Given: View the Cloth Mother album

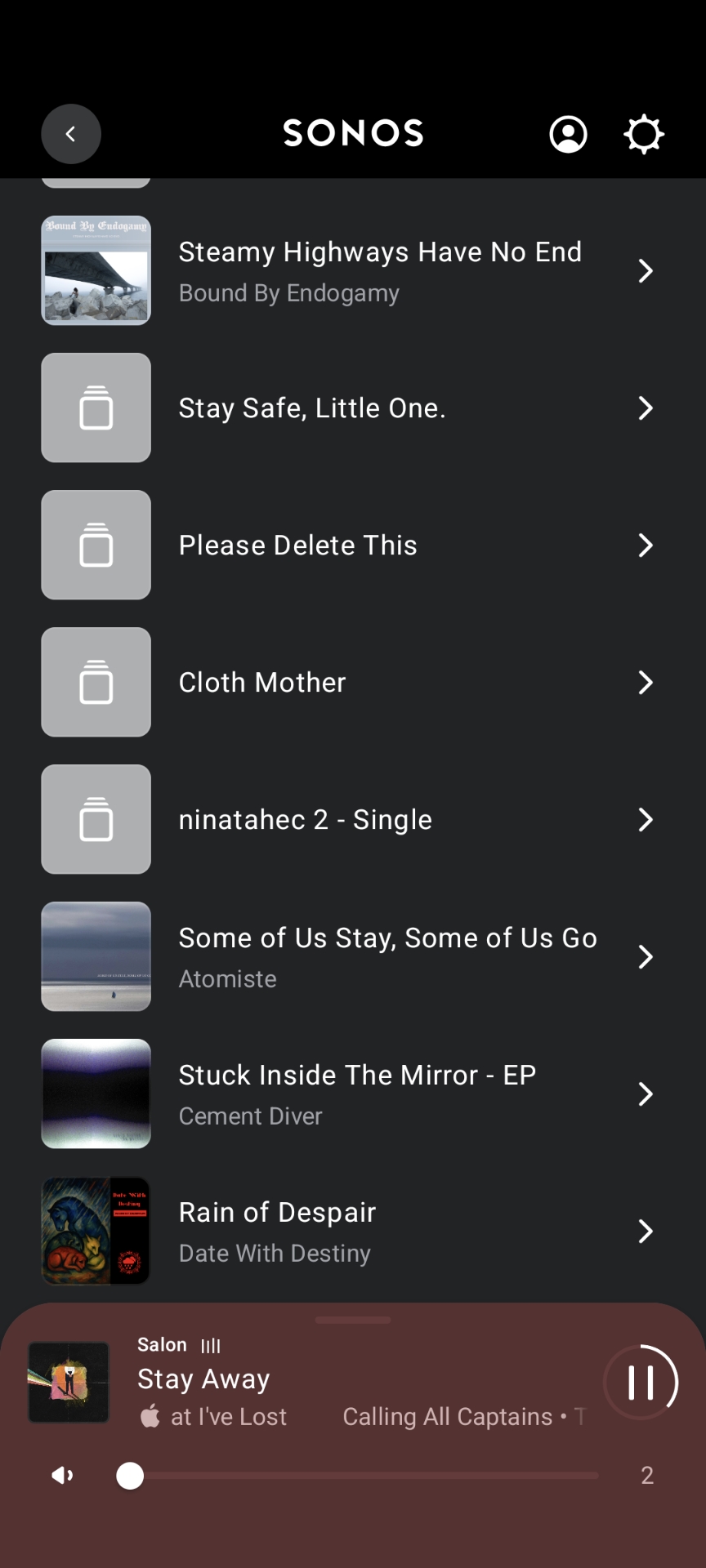Looking at the screenshot, I should coord(351,682).
